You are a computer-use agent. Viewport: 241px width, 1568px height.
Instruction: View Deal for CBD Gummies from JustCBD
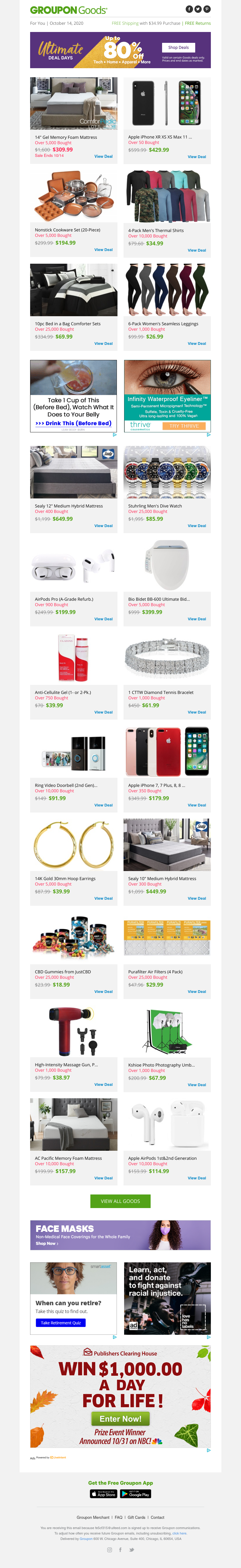103,991
